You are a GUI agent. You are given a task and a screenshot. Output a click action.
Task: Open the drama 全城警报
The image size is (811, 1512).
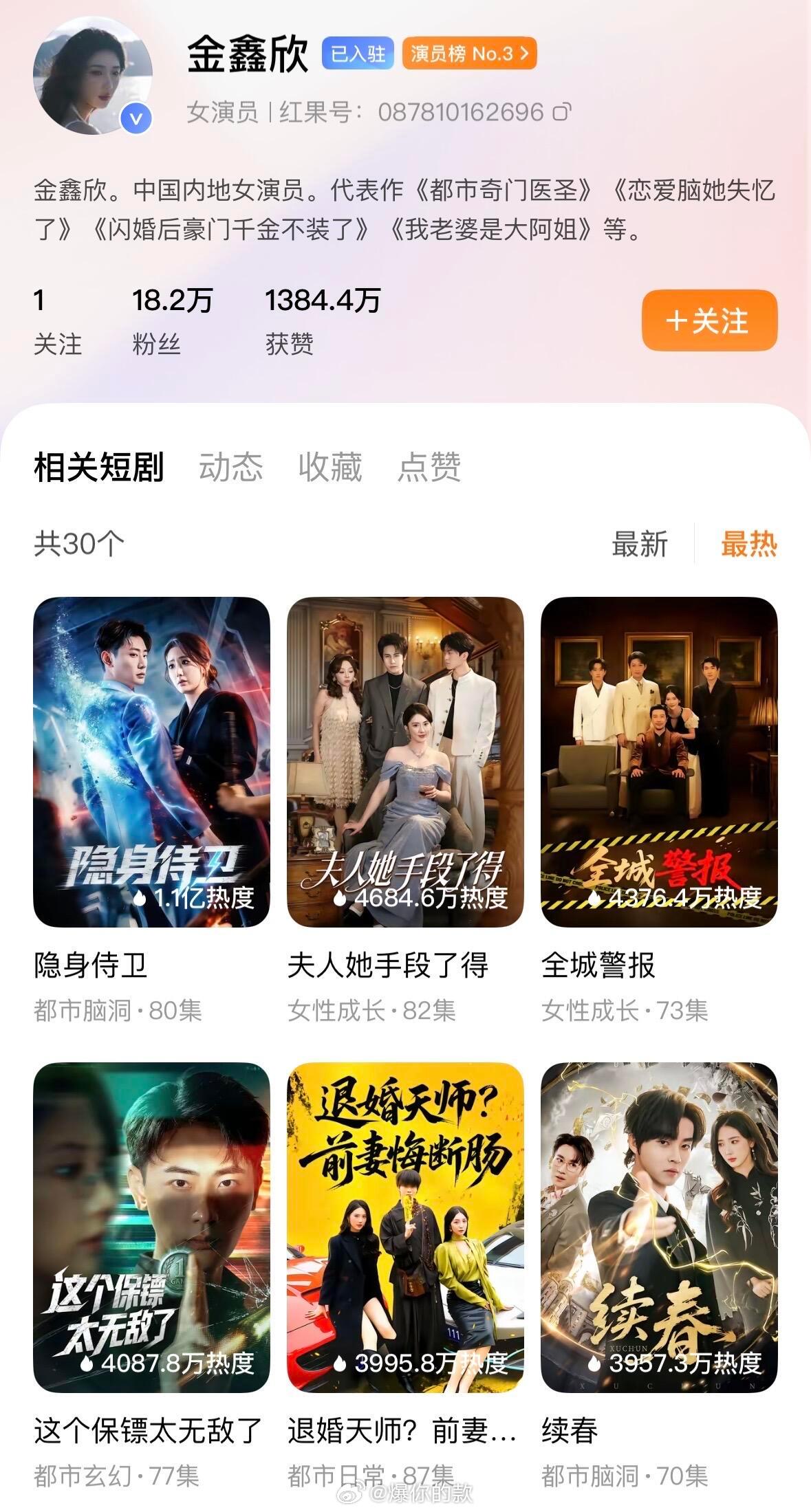658,761
